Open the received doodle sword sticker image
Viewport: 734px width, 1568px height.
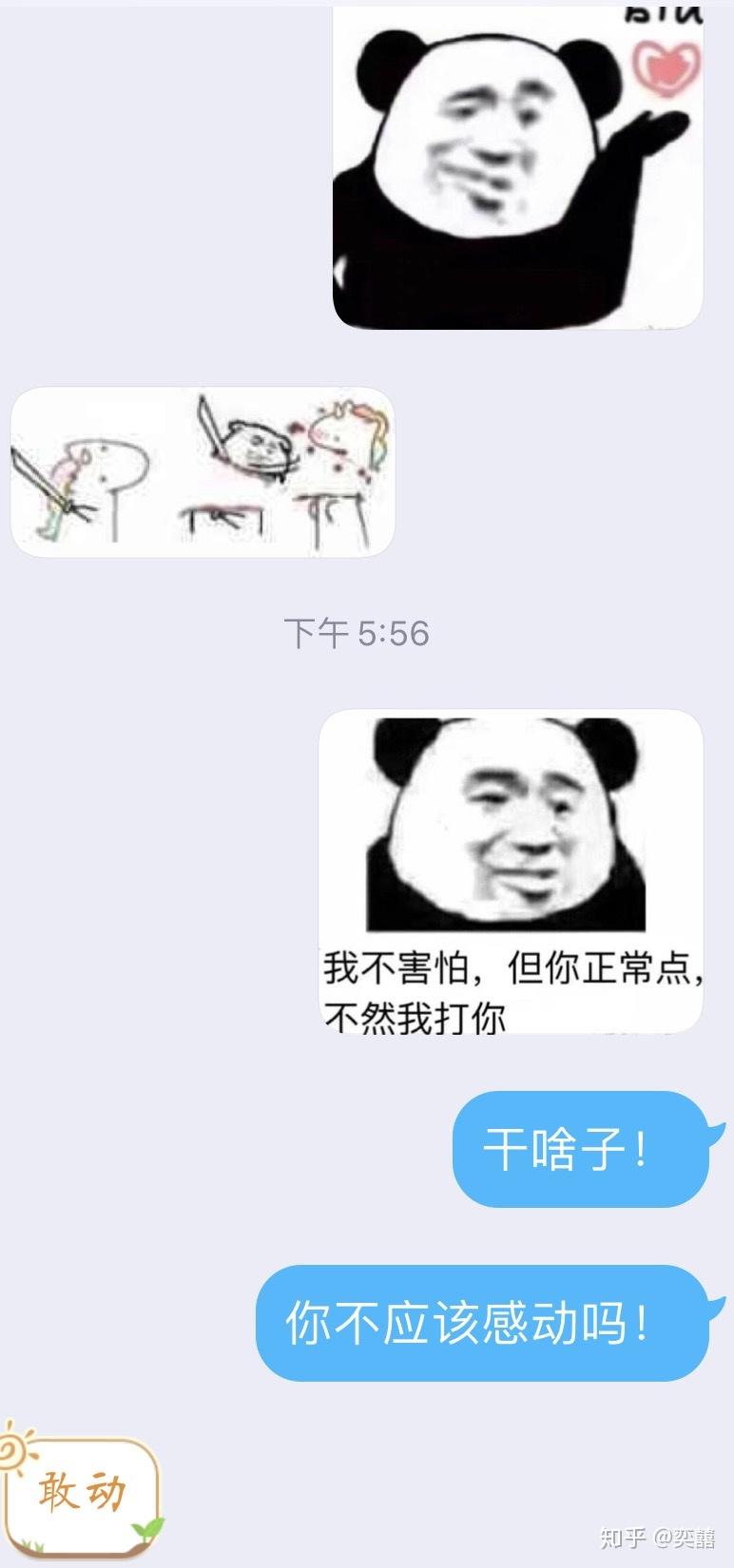click(x=203, y=471)
